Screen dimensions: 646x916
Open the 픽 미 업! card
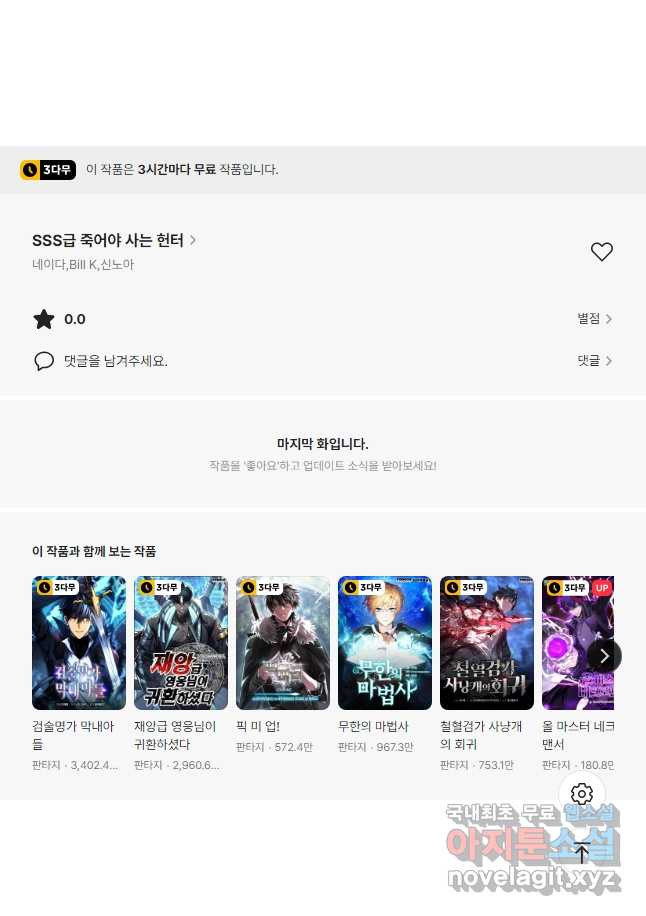click(283, 643)
